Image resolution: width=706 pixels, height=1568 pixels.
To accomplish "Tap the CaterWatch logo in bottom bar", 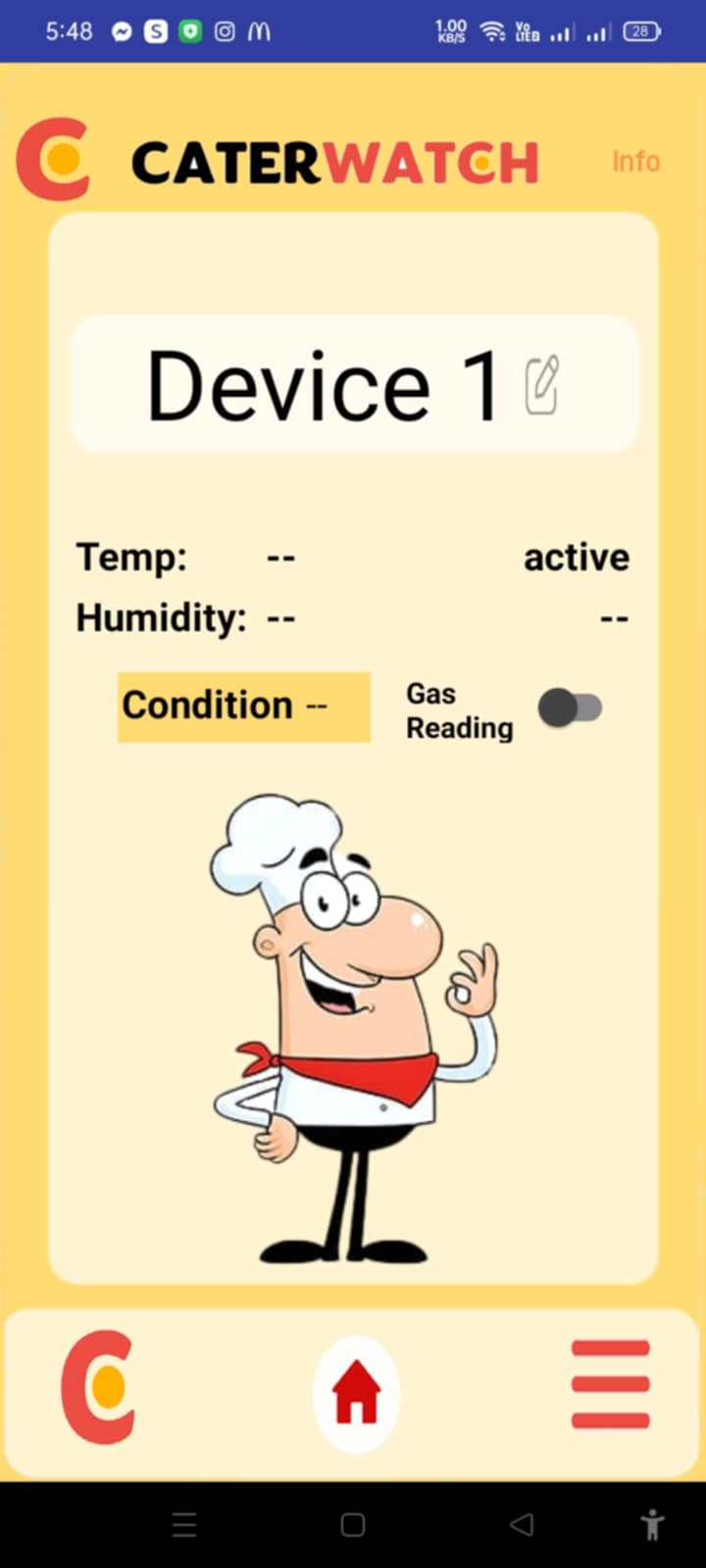I will coord(98,1387).
